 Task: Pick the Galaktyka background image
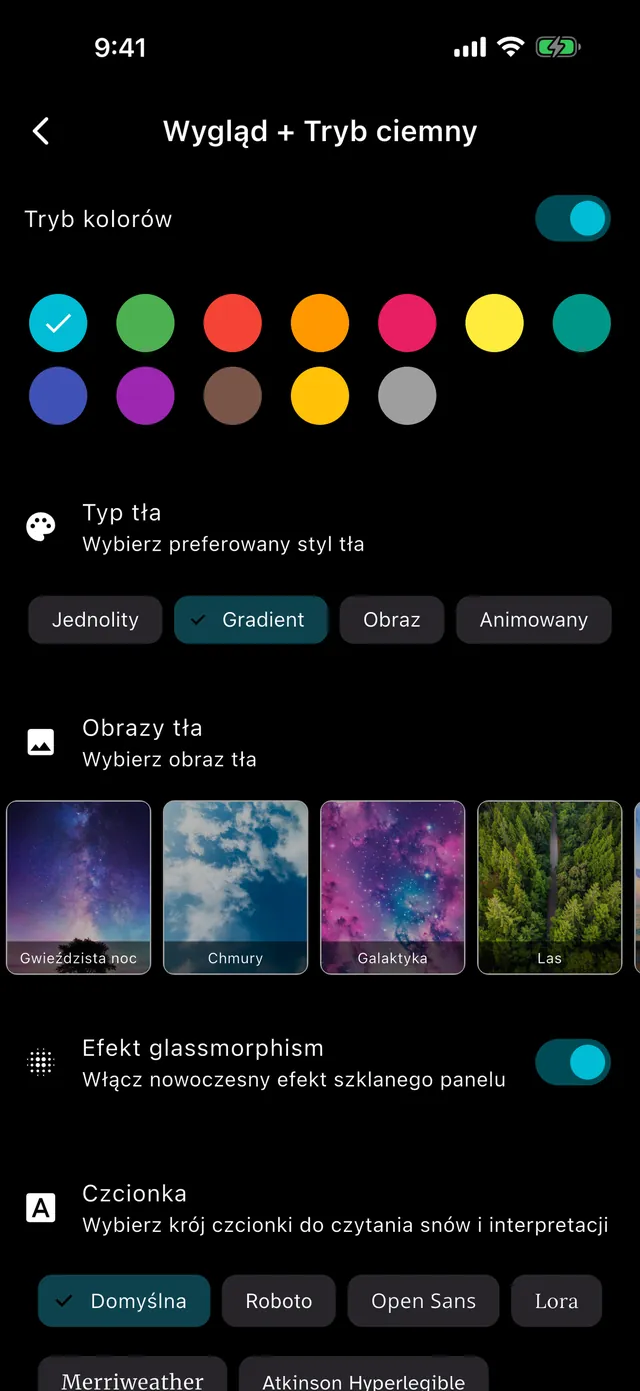393,887
